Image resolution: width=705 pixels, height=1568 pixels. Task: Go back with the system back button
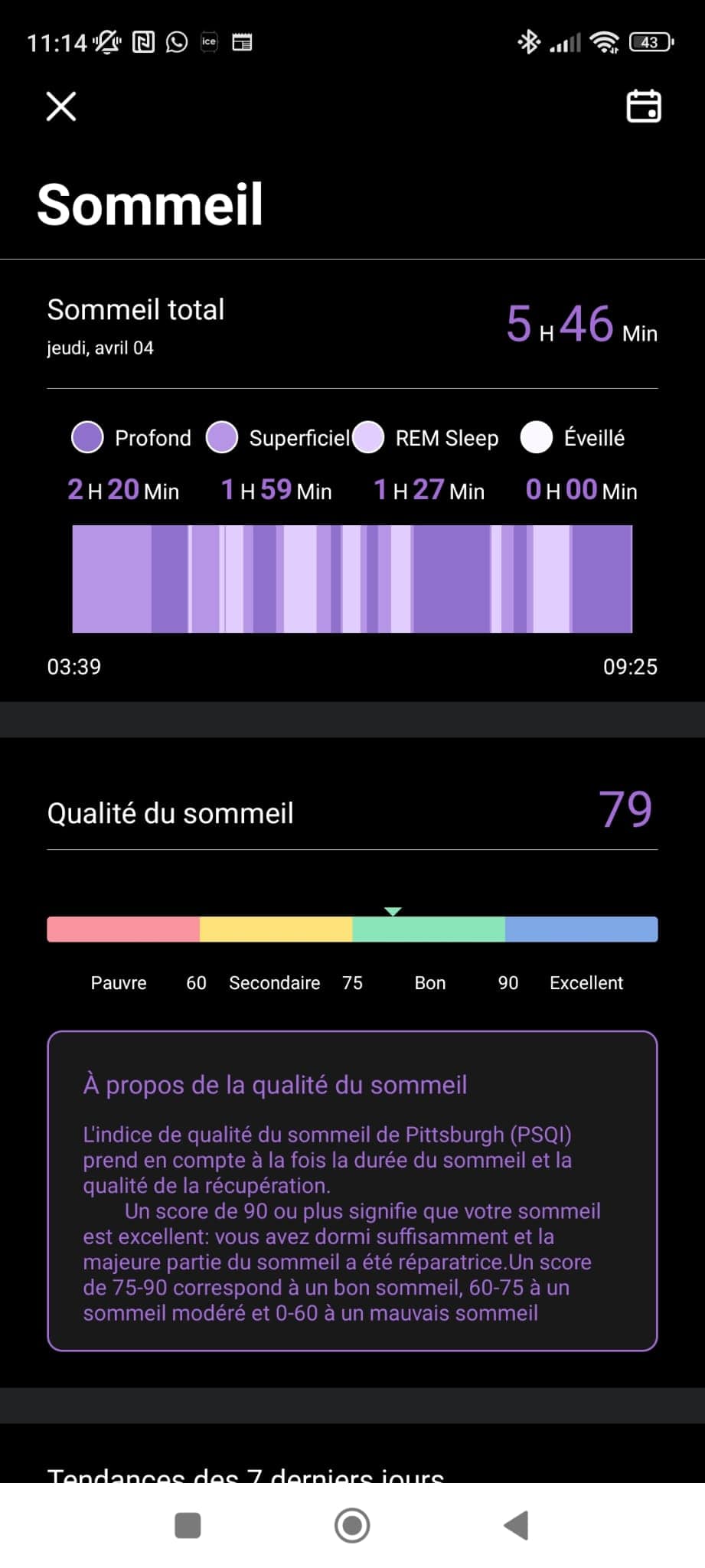[x=517, y=1525]
